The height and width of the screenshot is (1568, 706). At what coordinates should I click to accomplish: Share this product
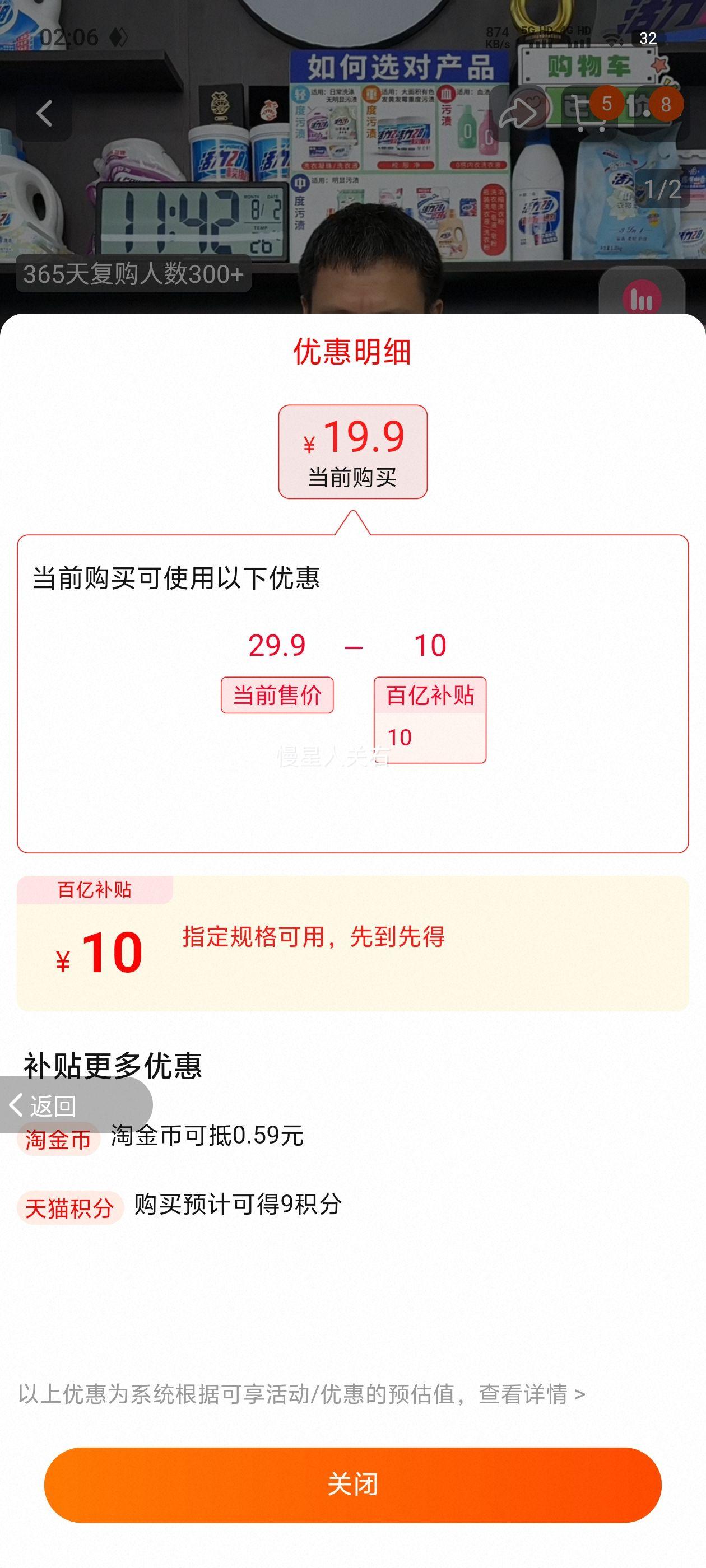[517, 114]
